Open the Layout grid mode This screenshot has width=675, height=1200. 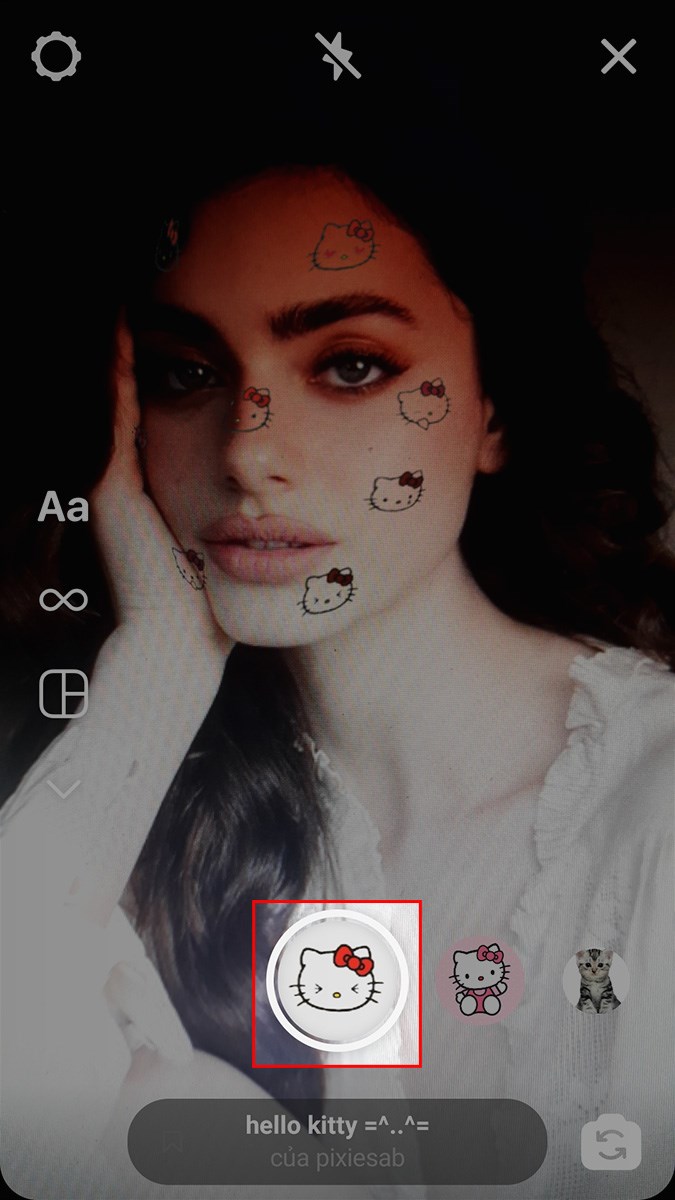point(63,694)
